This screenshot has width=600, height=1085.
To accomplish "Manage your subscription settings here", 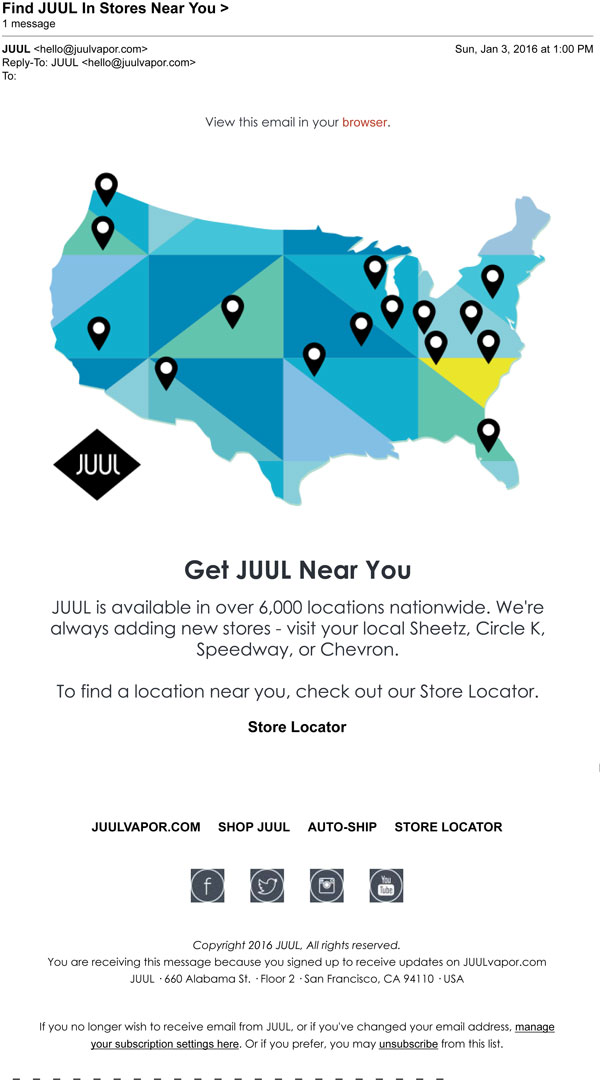I will tap(165, 1044).
